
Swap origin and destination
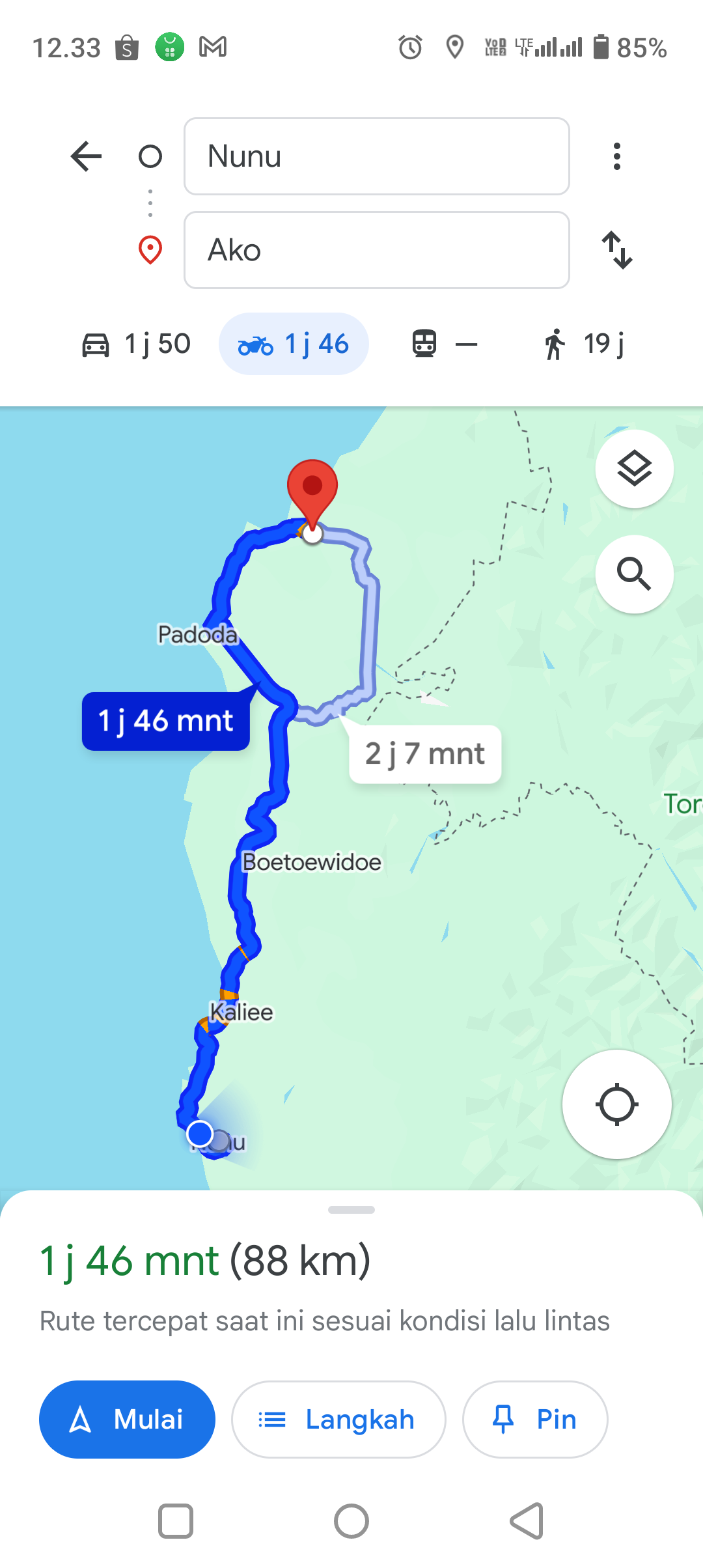tap(617, 250)
